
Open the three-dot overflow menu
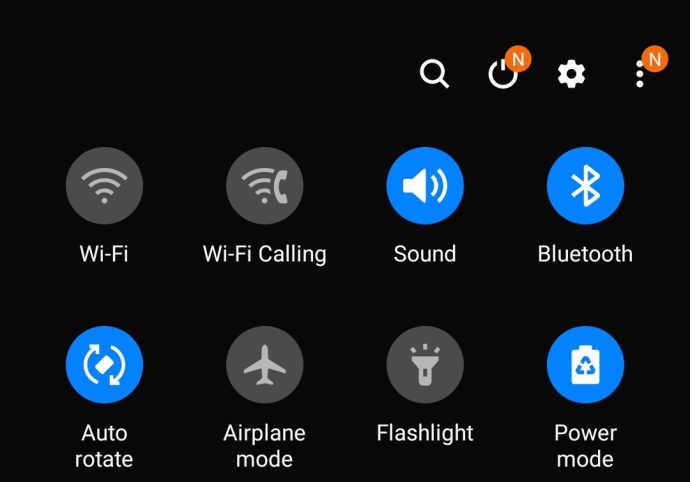point(640,74)
